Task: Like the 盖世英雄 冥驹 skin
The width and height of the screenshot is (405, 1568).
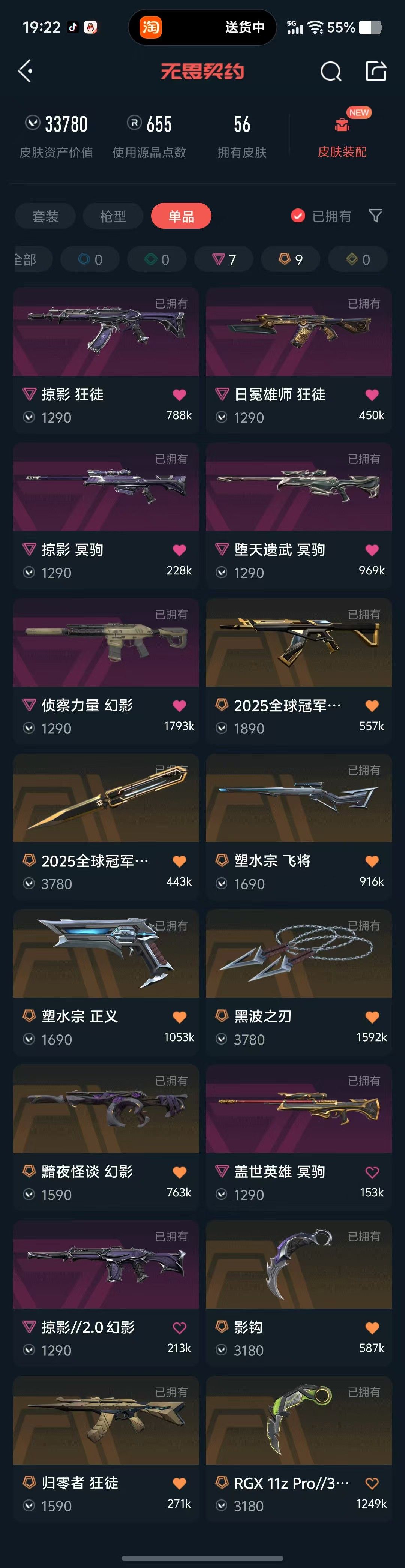Action: 372,1172
